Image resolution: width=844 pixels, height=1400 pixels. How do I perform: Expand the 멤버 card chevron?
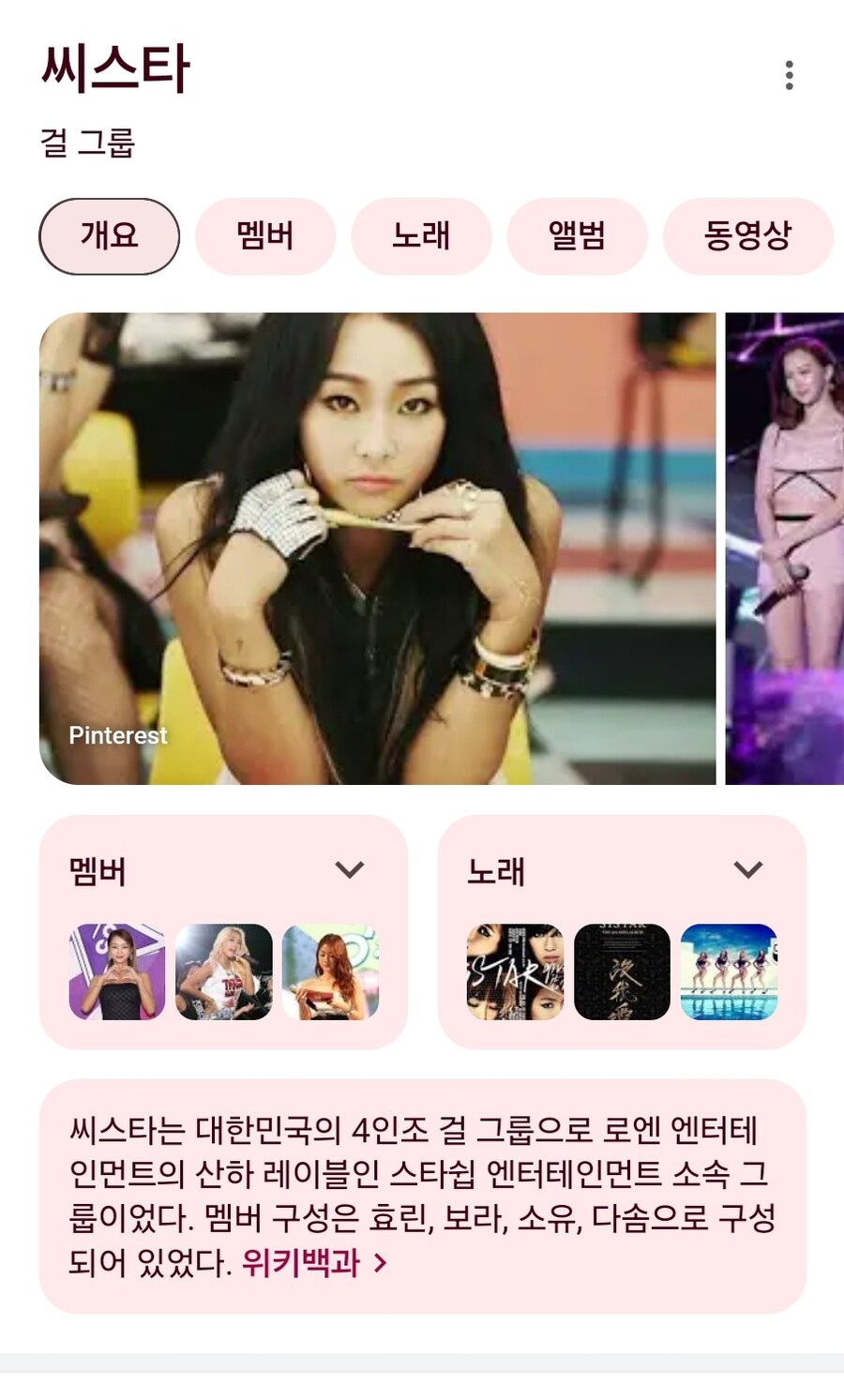point(350,870)
